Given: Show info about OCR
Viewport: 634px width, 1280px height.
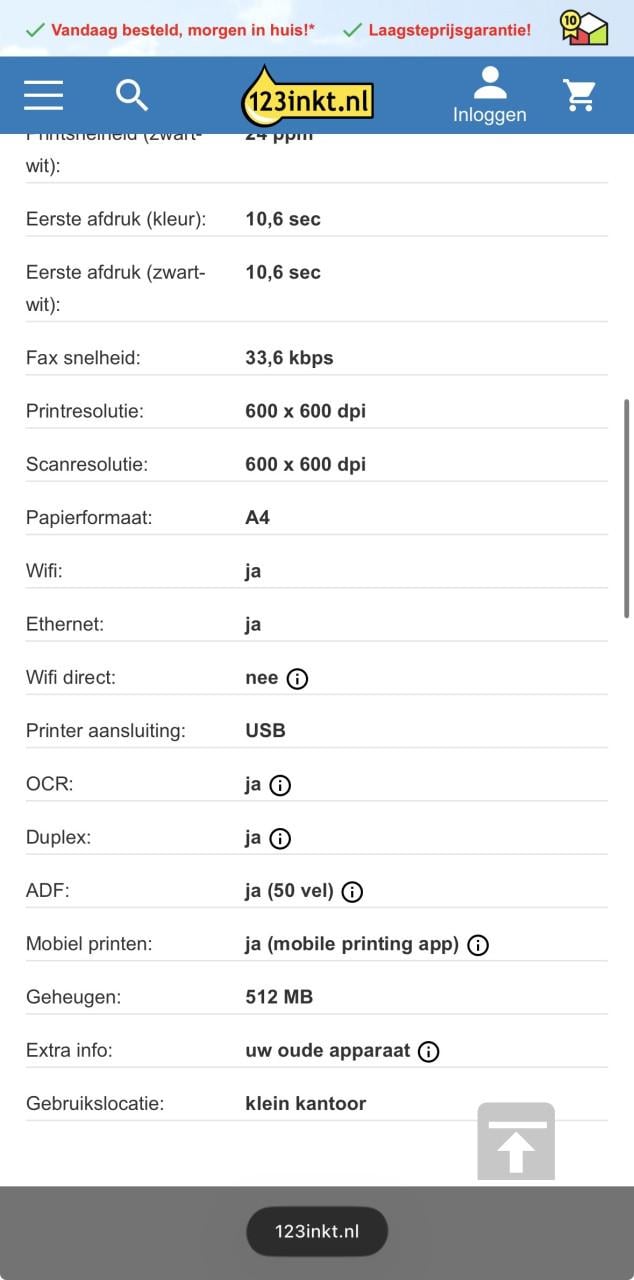Looking at the screenshot, I should coord(280,785).
